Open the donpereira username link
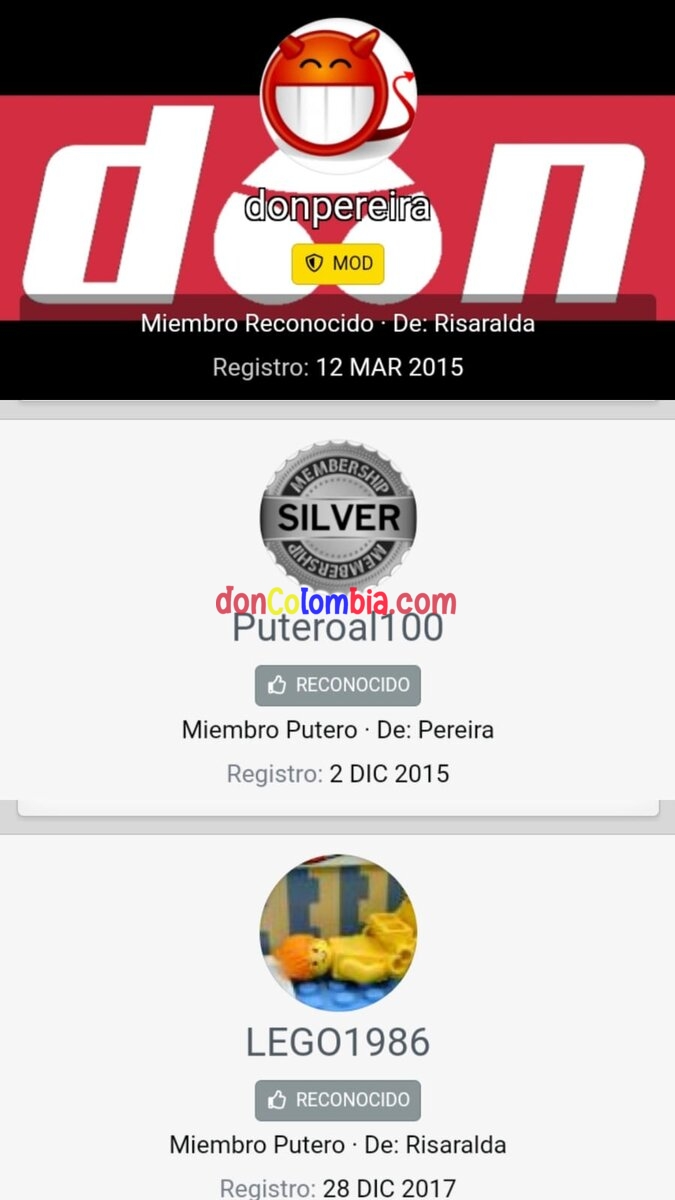This screenshot has height=1200, width=675. (337, 207)
